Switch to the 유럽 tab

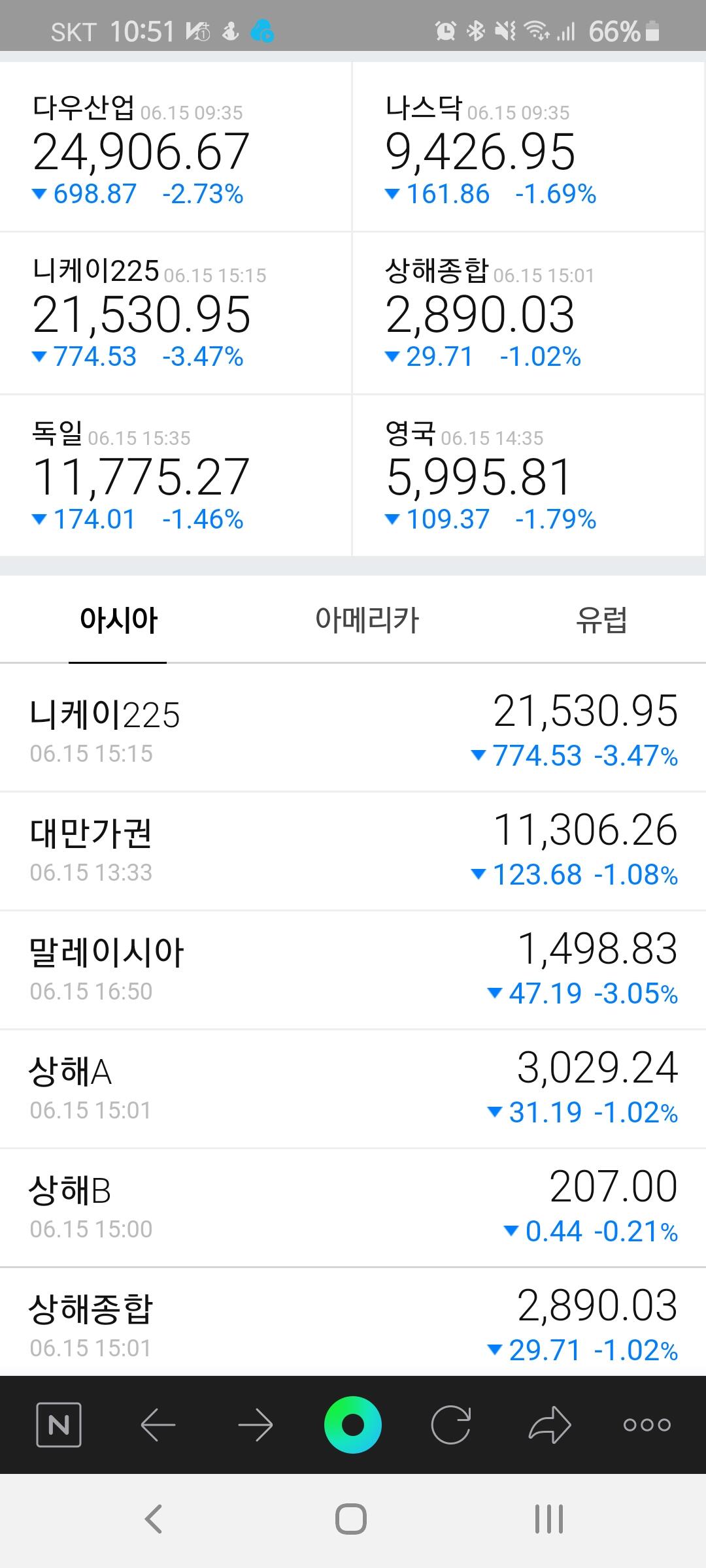(x=601, y=619)
